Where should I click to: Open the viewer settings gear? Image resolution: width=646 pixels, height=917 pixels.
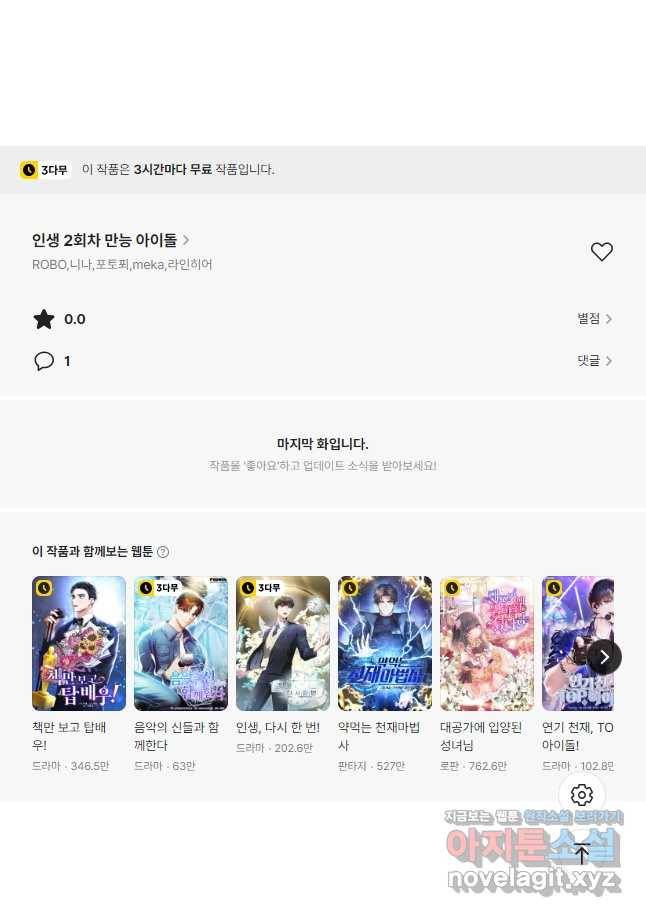[582, 795]
